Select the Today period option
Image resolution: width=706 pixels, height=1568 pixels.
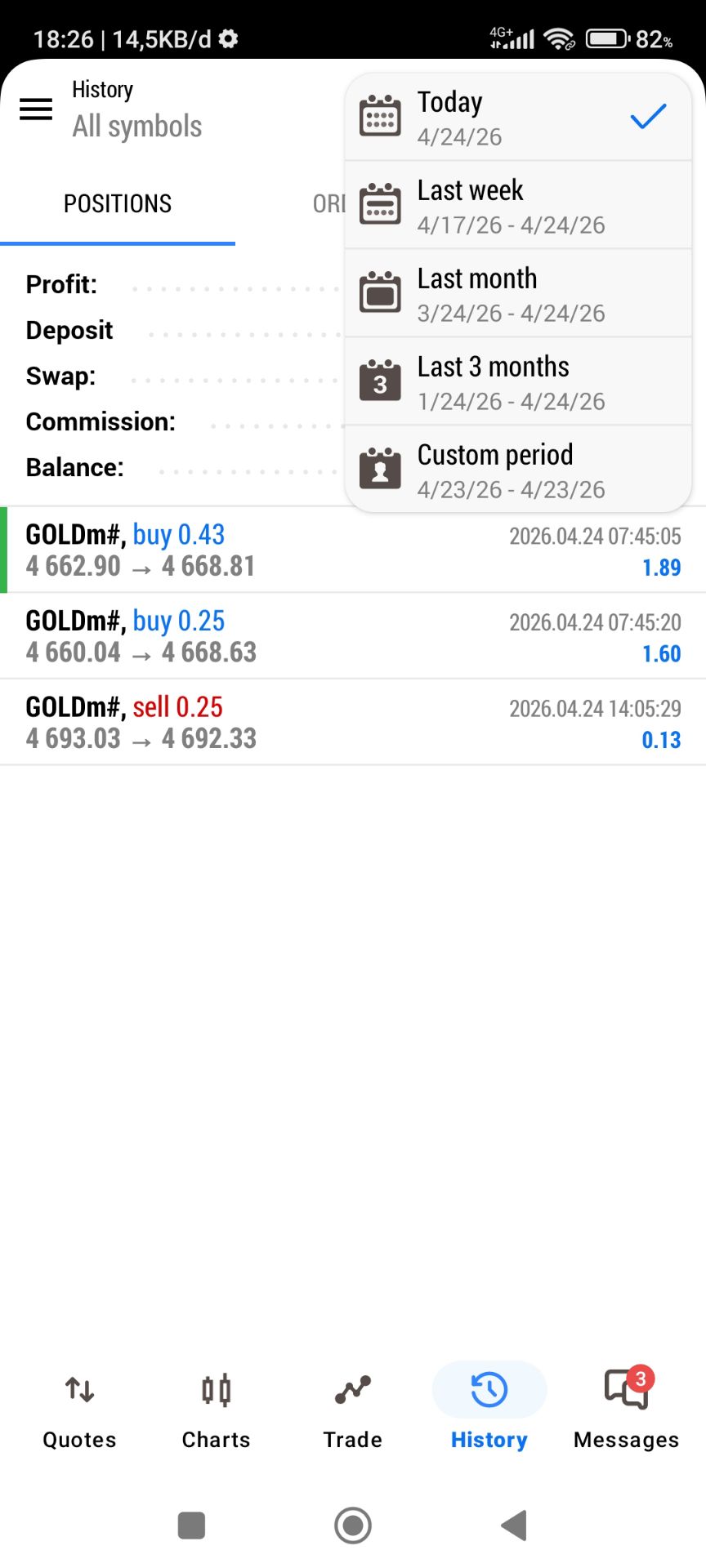[x=517, y=118]
